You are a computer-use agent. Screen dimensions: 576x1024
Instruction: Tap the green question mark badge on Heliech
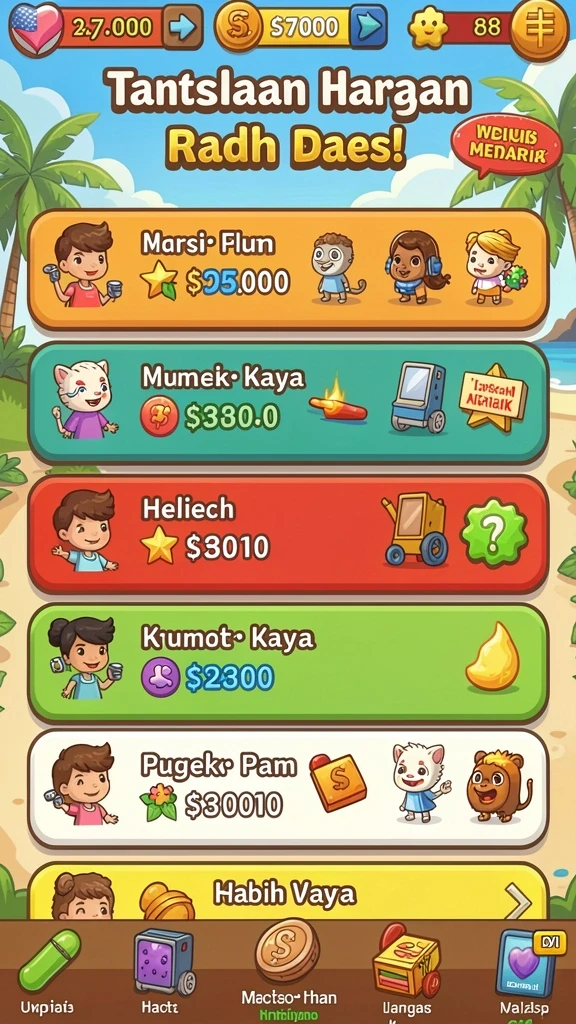494,534
